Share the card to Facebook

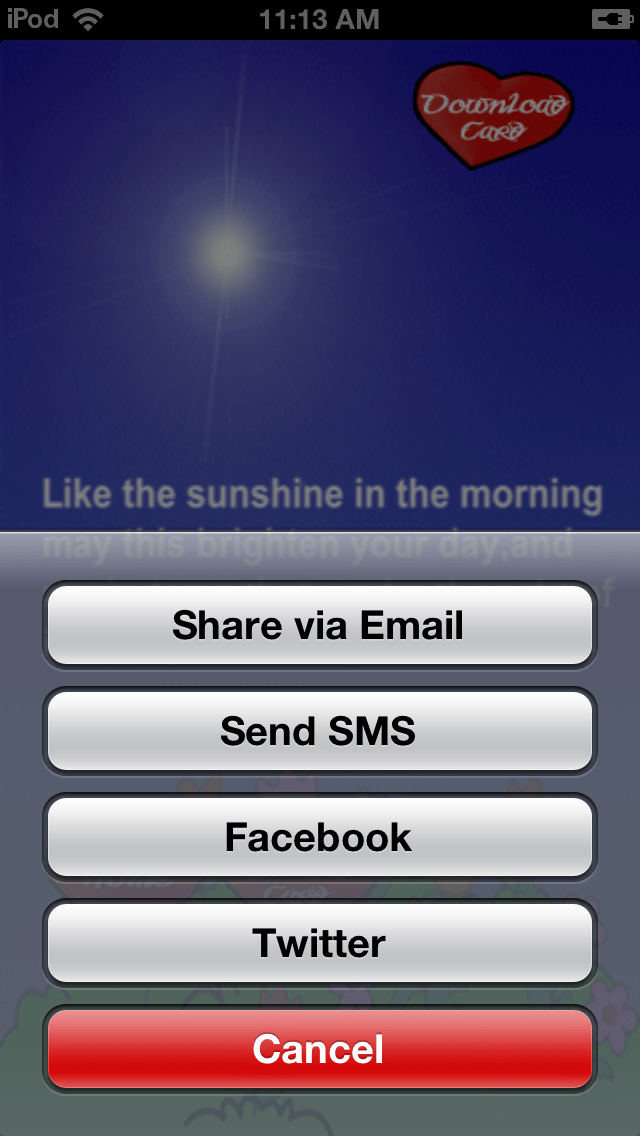click(x=319, y=837)
